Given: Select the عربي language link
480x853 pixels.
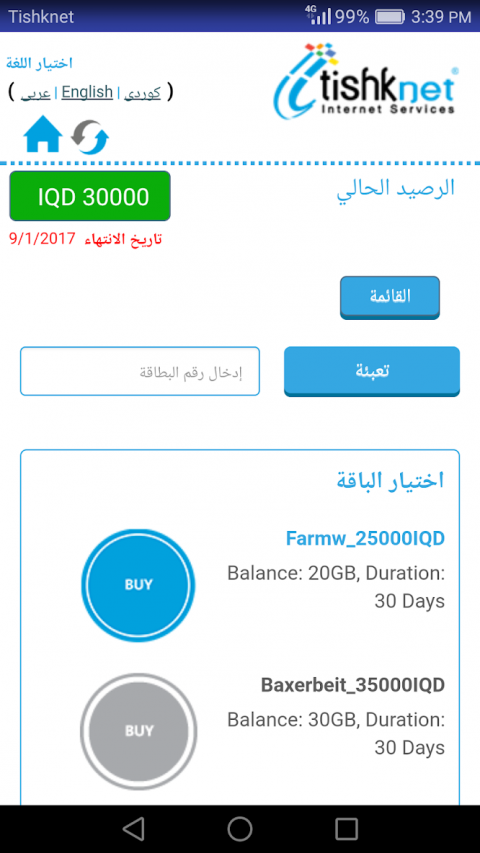Looking at the screenshot, I should (x=35, y=94).
